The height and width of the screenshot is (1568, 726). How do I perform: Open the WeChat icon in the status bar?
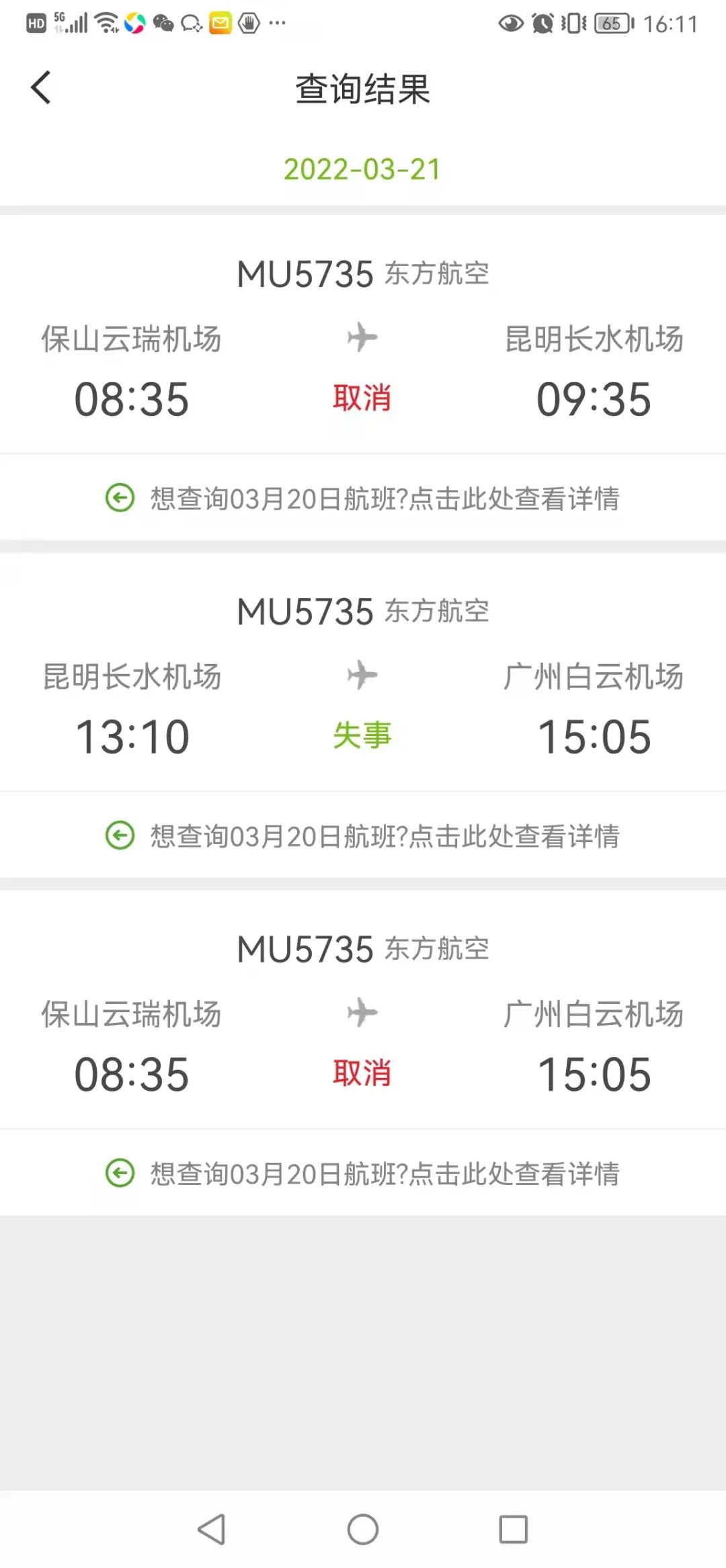[x=163, y=22]
